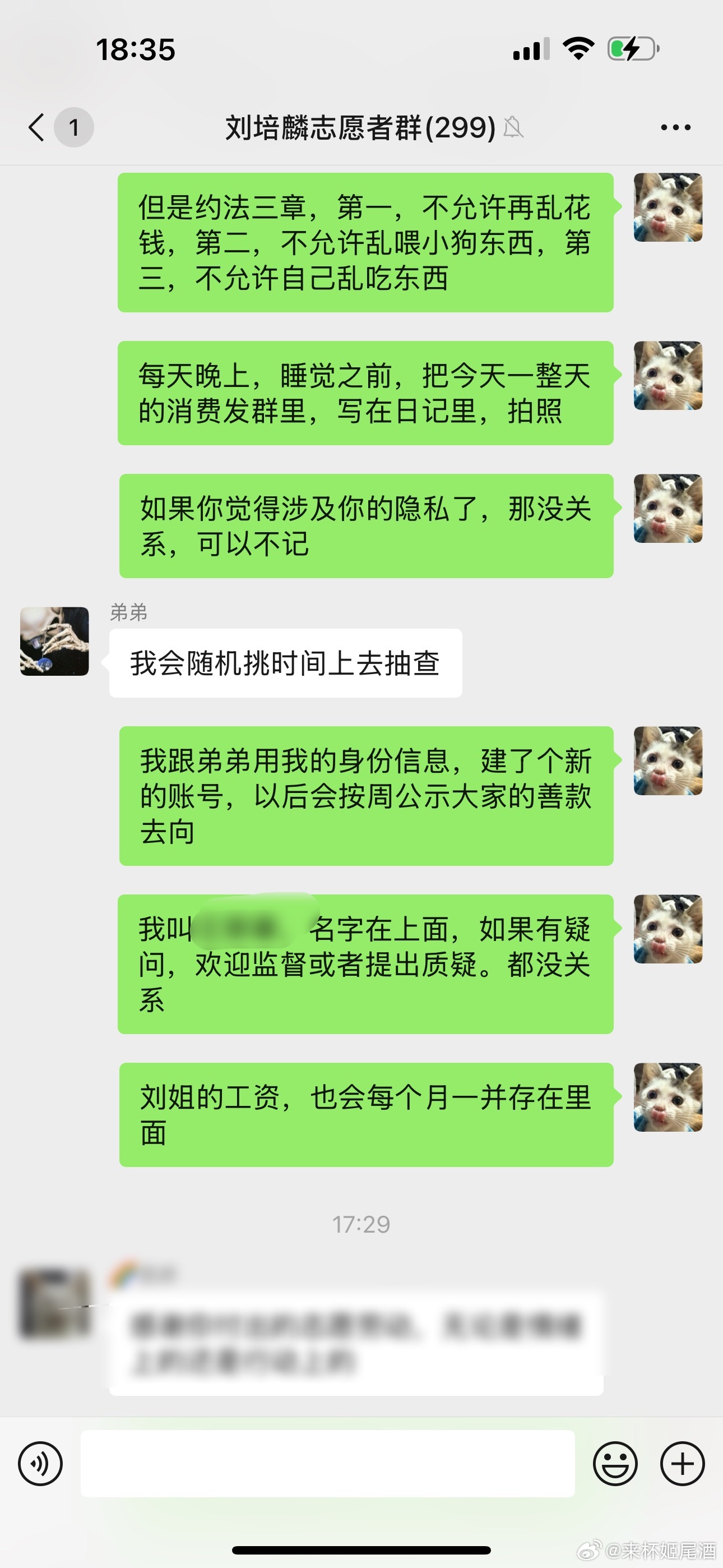Open the plus attachments menu
Viewport: 723px width, 1568px height.
coord(682,1463)
